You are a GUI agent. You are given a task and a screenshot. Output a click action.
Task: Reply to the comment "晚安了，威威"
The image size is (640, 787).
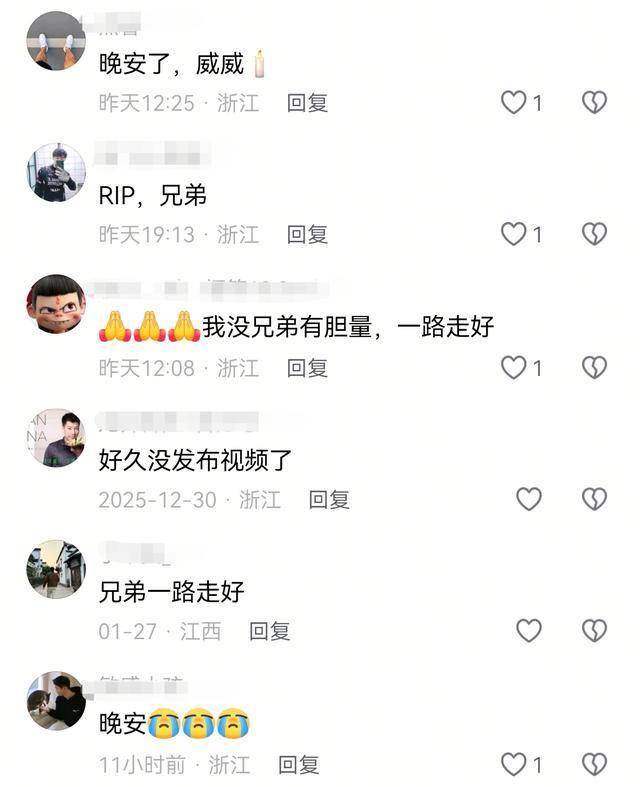[307, 103]
